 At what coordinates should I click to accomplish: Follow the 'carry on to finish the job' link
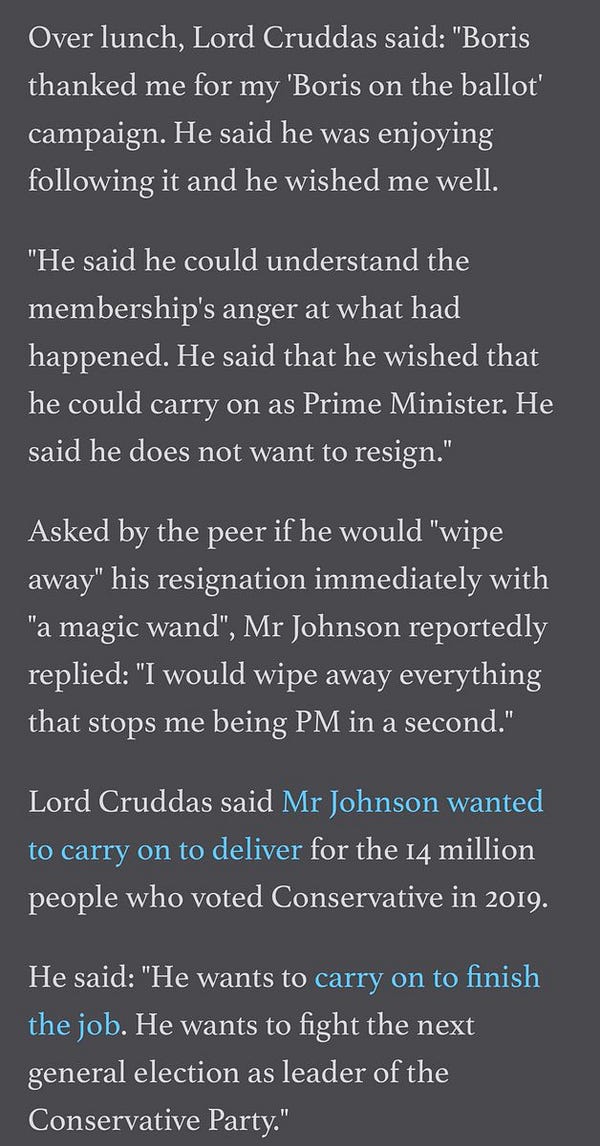(427, 977)
